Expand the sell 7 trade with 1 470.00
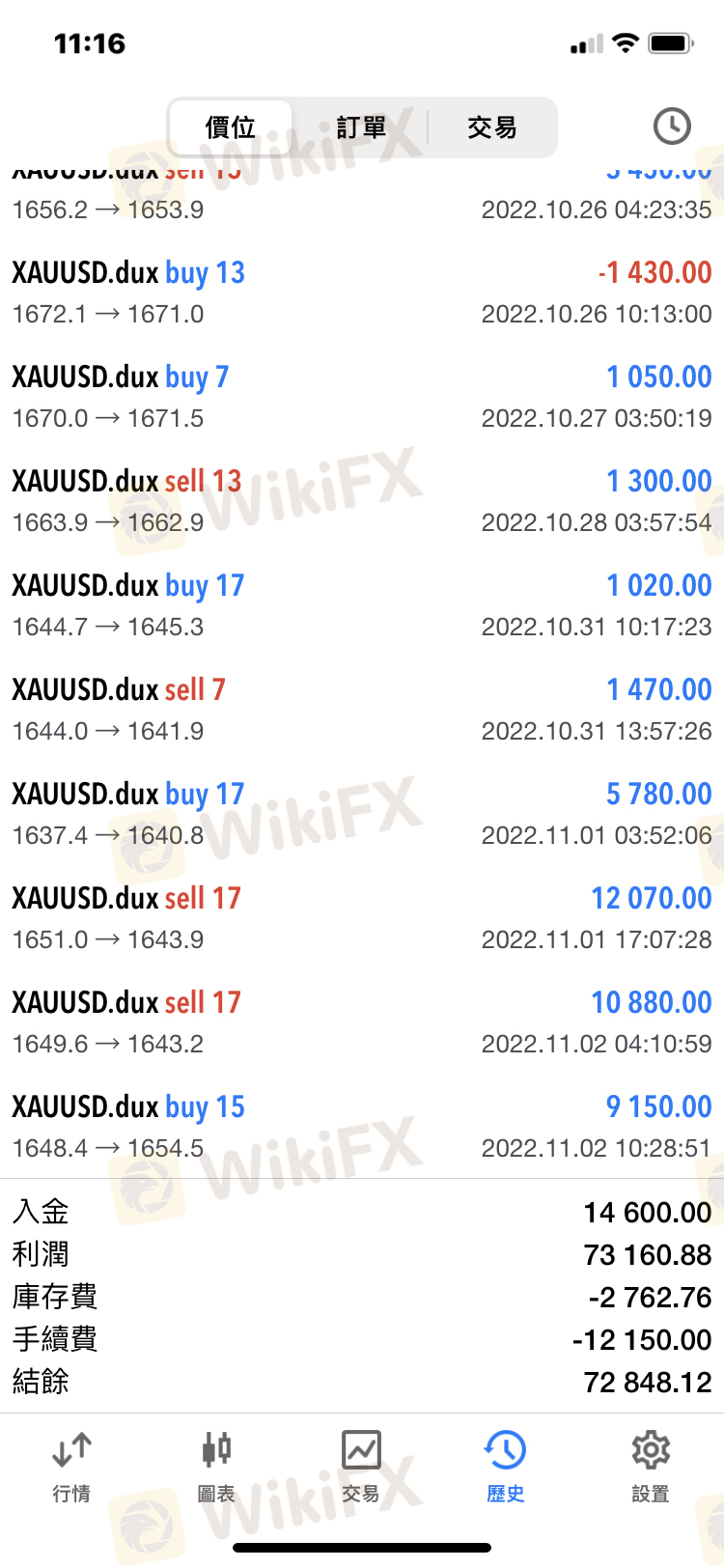This screenshot has width=724, height=1568. point(362,710)
